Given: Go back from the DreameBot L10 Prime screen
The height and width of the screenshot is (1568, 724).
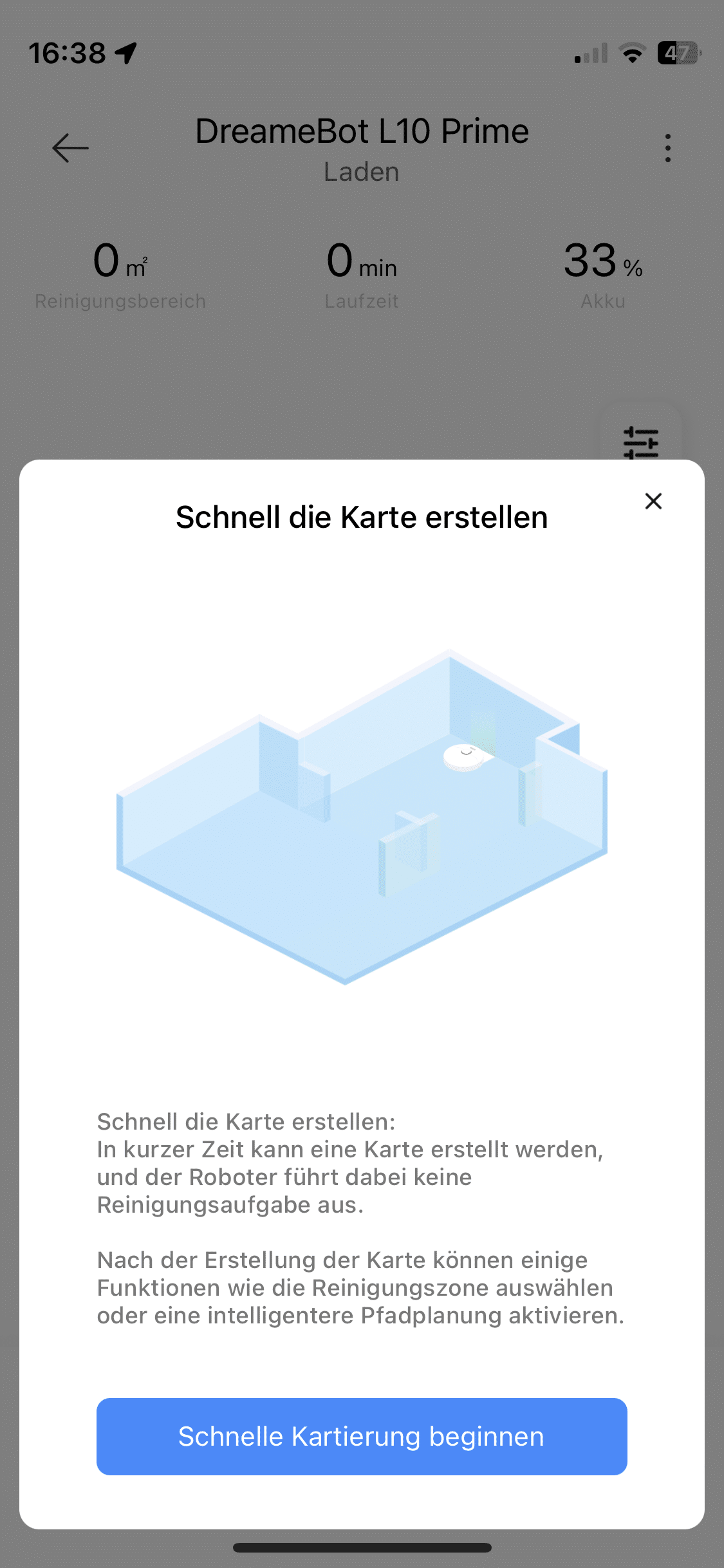Looking at the screenshot, I should click(x=70, y=148).
